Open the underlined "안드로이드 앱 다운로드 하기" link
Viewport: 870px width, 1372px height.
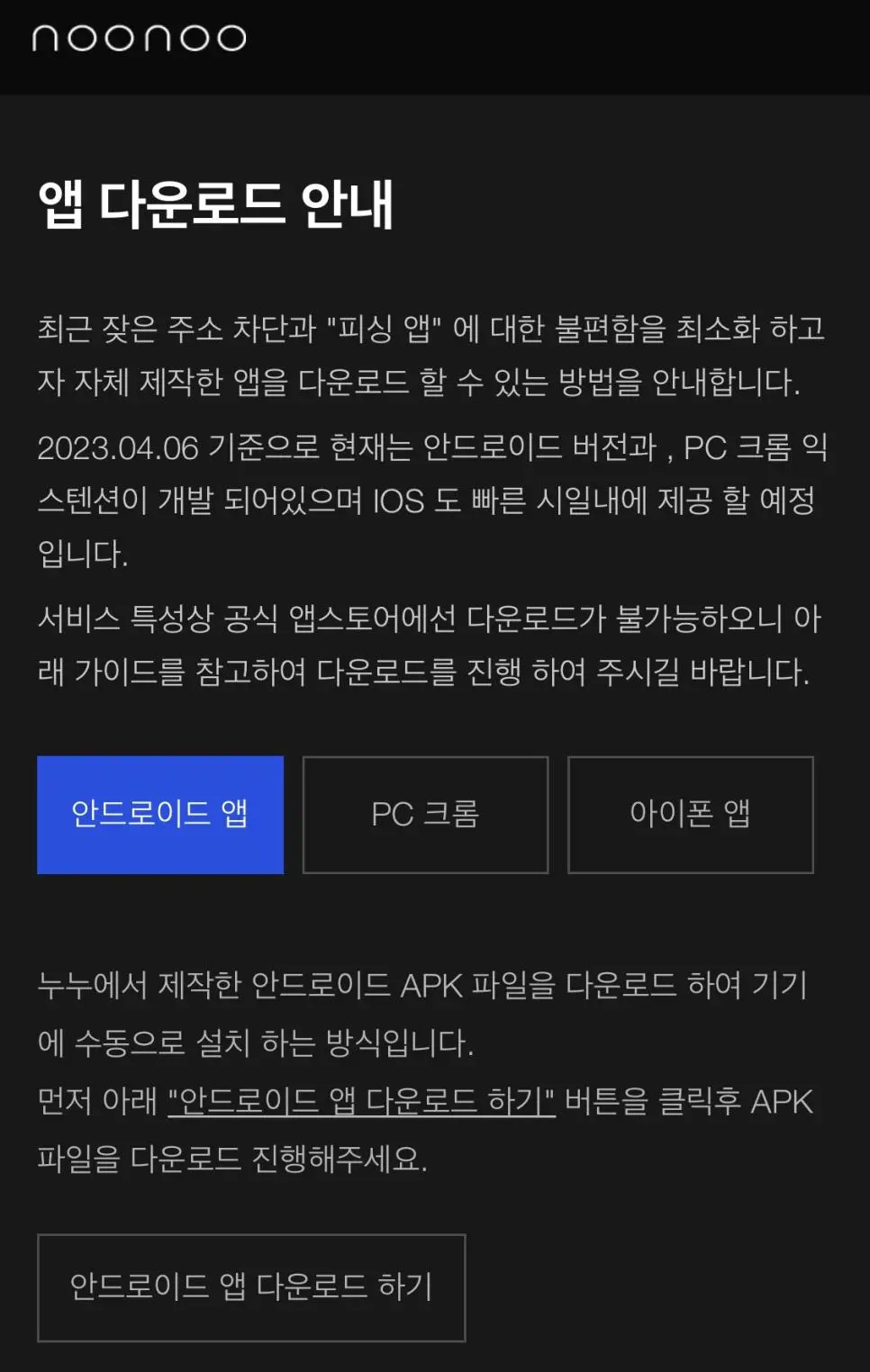coord(361,1101)
